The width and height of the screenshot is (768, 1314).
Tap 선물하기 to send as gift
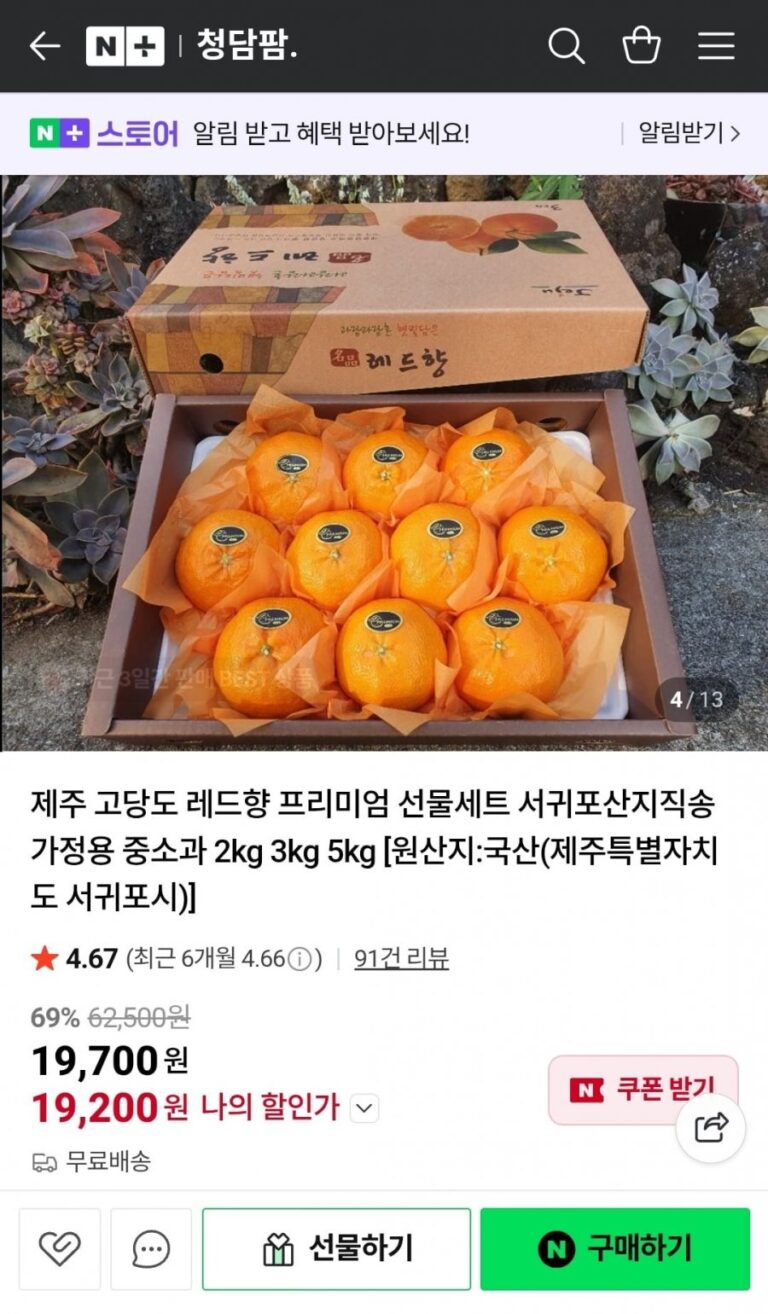click(x=336, y=1248)
